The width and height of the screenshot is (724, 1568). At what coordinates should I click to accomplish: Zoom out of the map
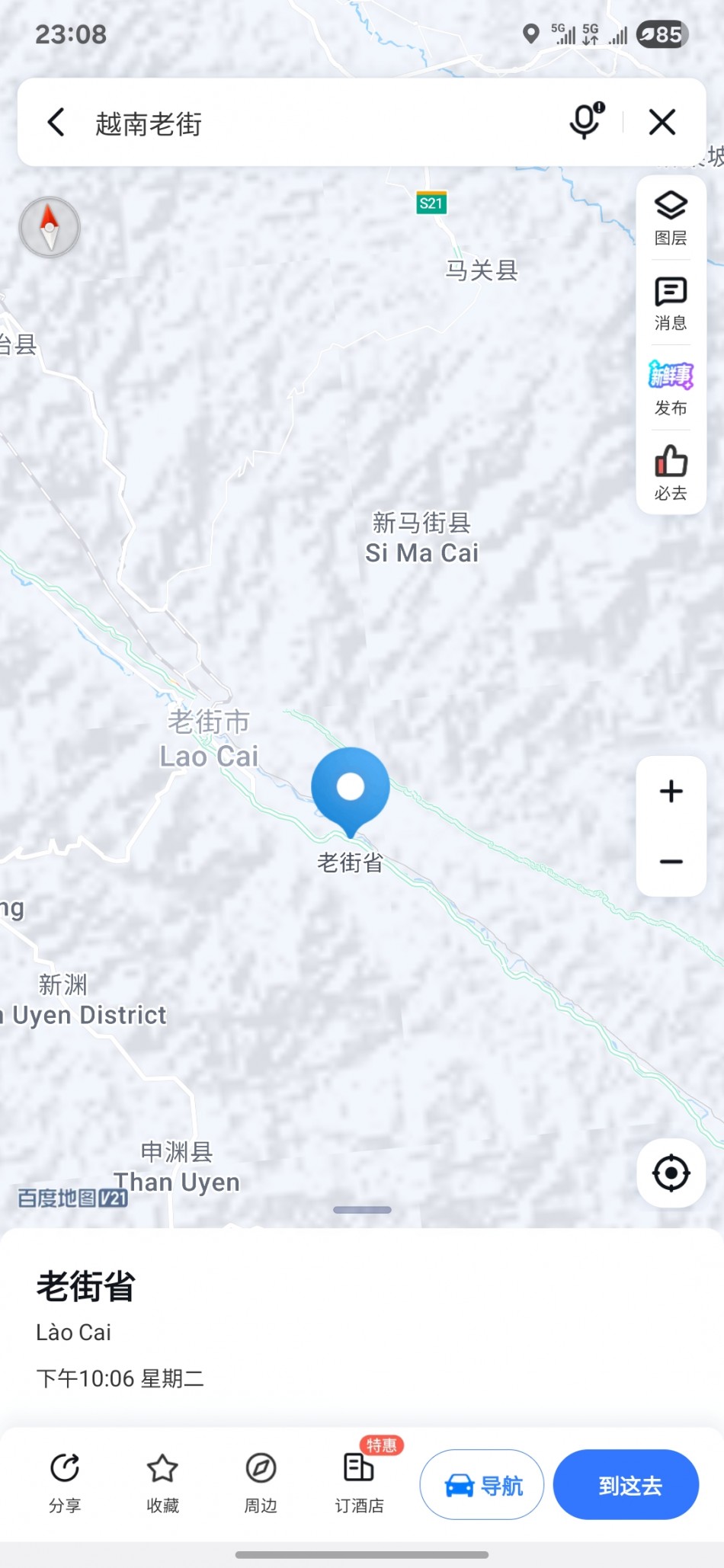(x=671, y=862)
